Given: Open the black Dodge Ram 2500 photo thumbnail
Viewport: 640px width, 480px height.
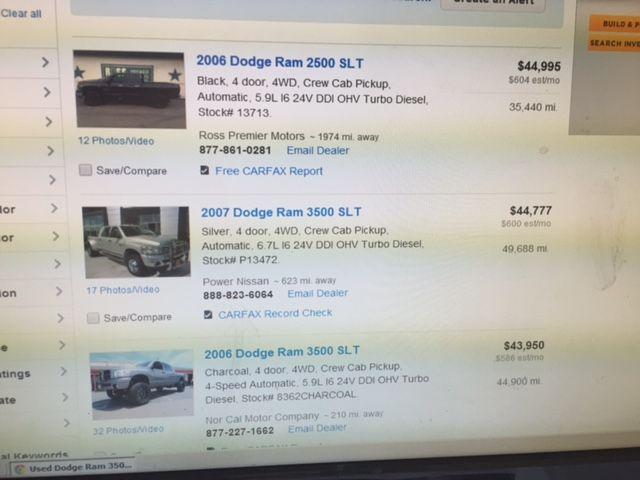Looking at the screenshot, I should [x=130, y=90].
